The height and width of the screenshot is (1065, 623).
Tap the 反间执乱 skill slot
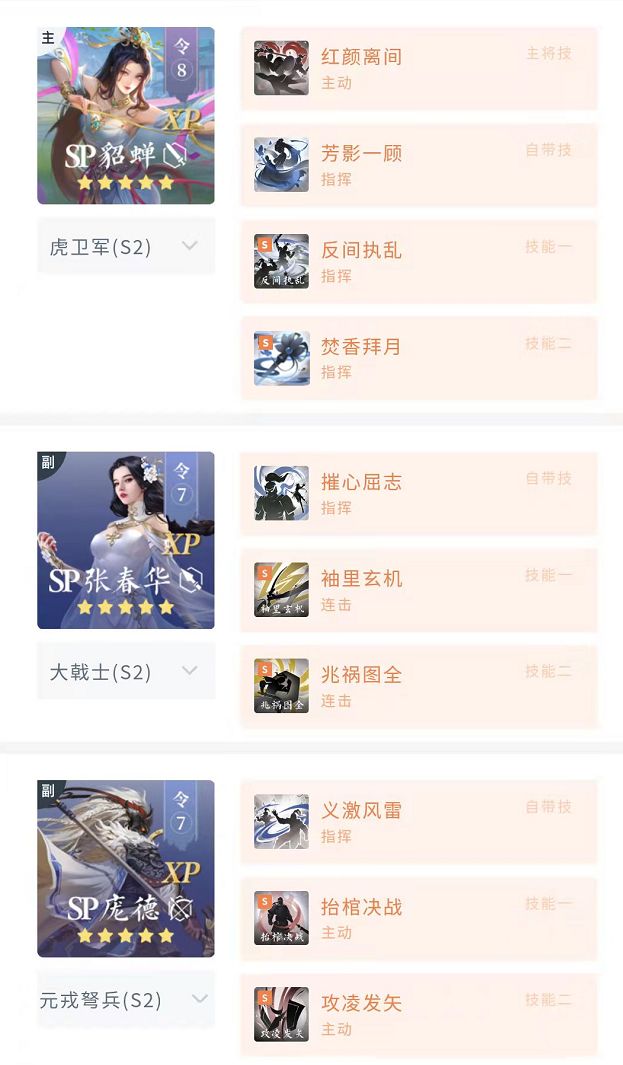[x=419, y=261]
